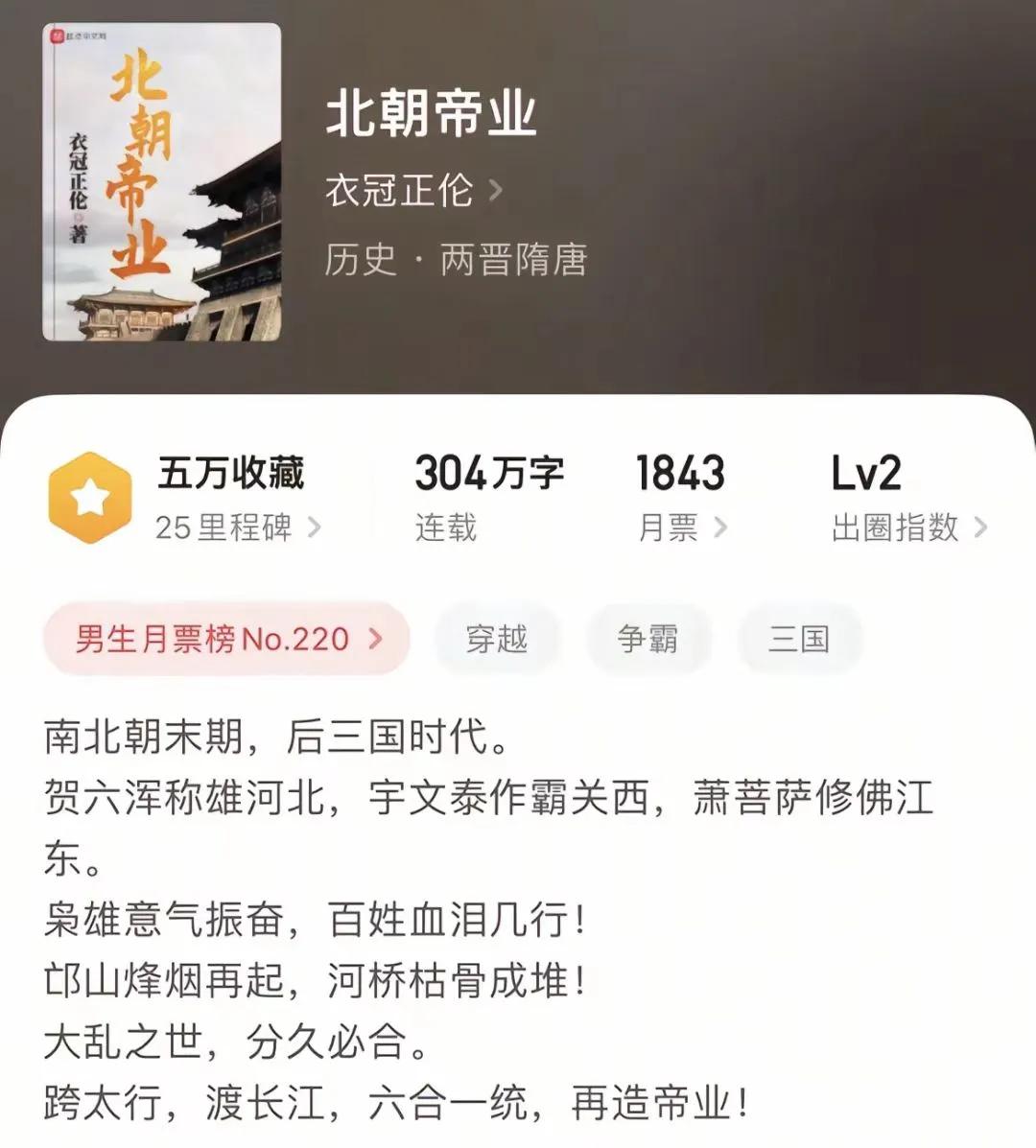Open author 衣冠正伦's page
The height and width of the screenshot is (1148, 1036).
click(412, 190)
